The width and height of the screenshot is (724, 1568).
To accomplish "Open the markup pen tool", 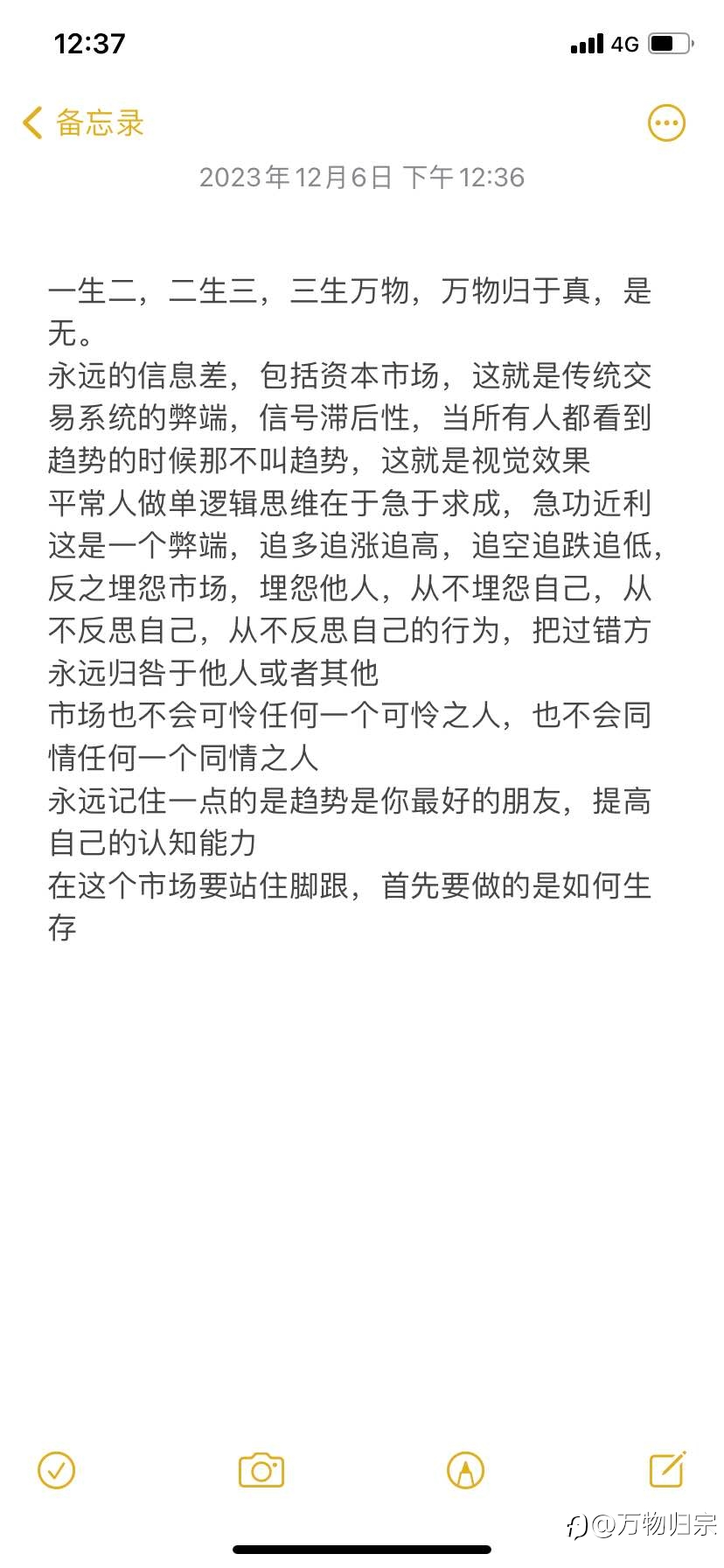I will [x=465, y=1471].
